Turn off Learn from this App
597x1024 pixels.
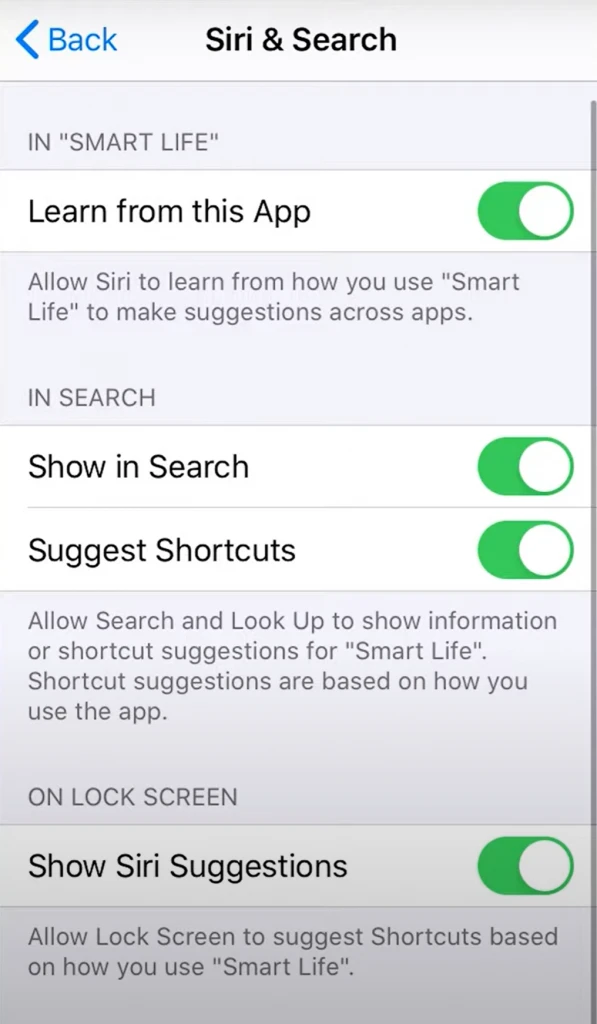tap(525, 211)
